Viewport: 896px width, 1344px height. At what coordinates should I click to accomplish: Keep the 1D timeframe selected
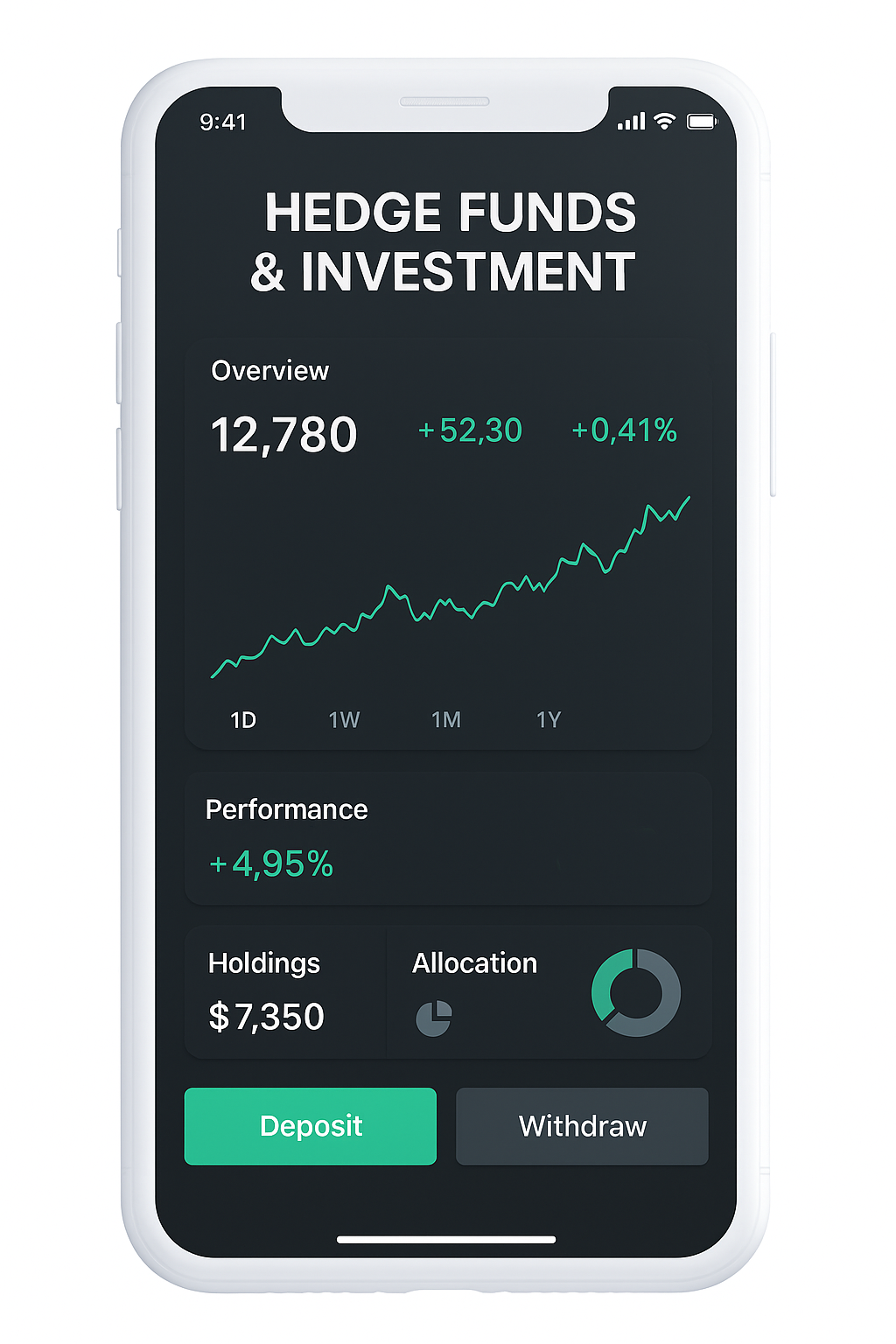pyautogui.click(x=244, y=720)
